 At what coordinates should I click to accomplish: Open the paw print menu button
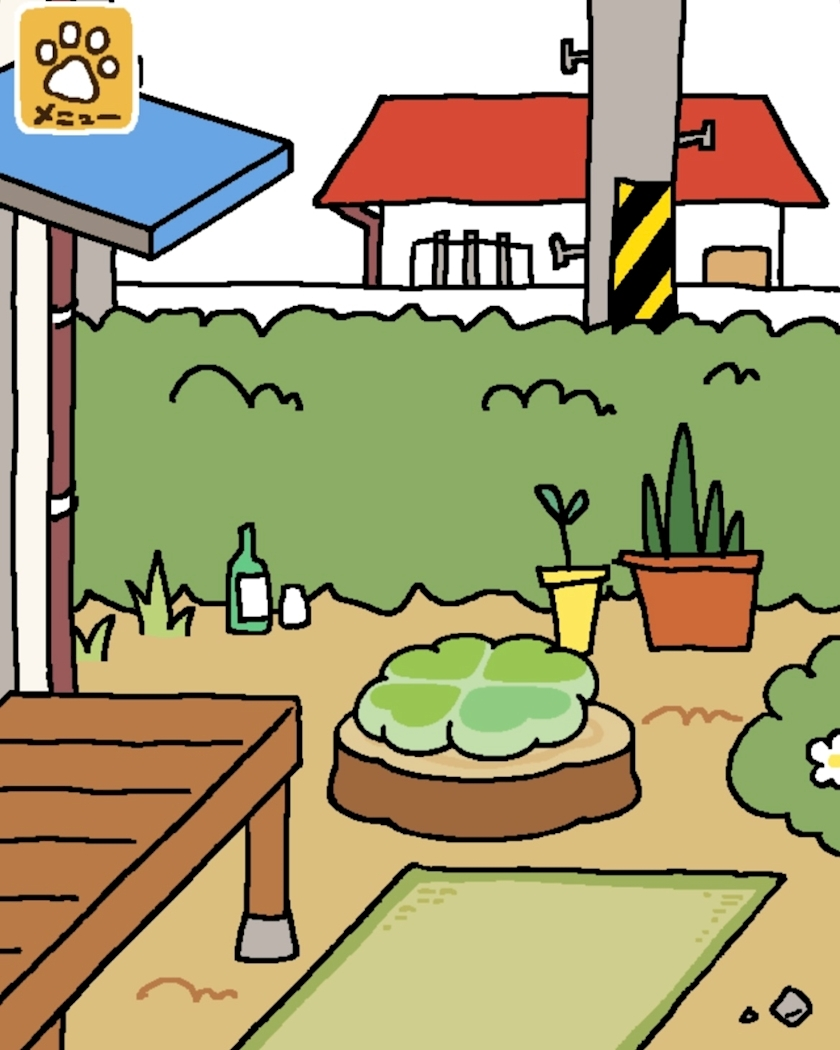click(x=76, y=69)
